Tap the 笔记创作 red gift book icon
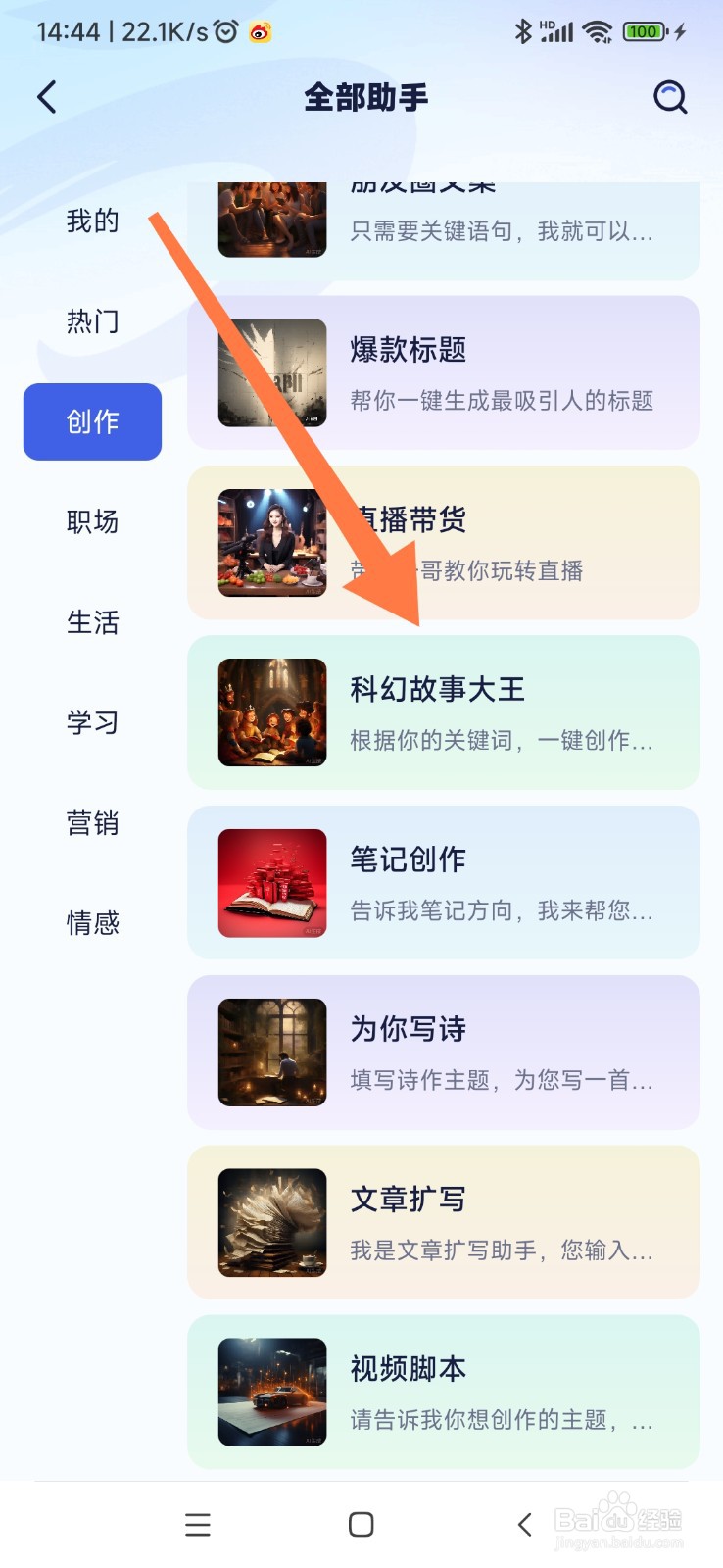The width and height of the screenshot is (723, 1568). click(271, 882)
